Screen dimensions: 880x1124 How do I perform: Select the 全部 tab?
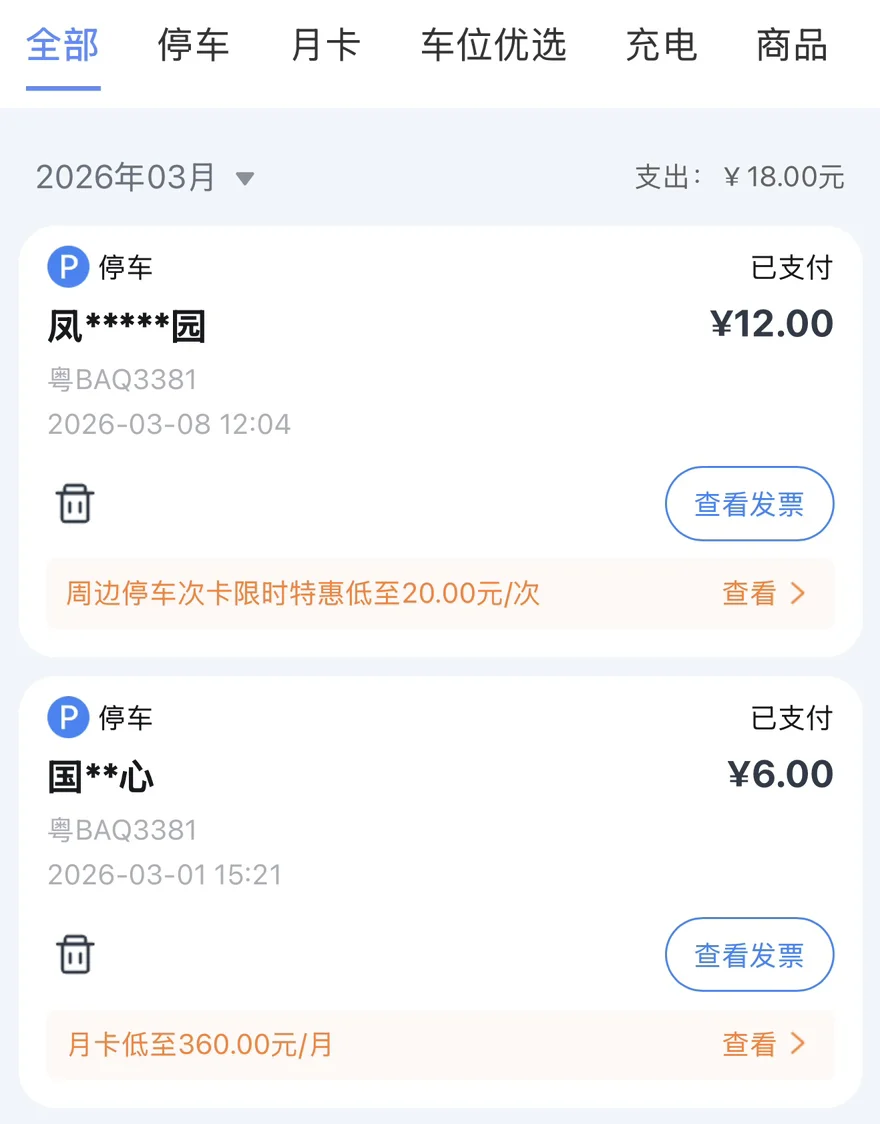point(63,46)
